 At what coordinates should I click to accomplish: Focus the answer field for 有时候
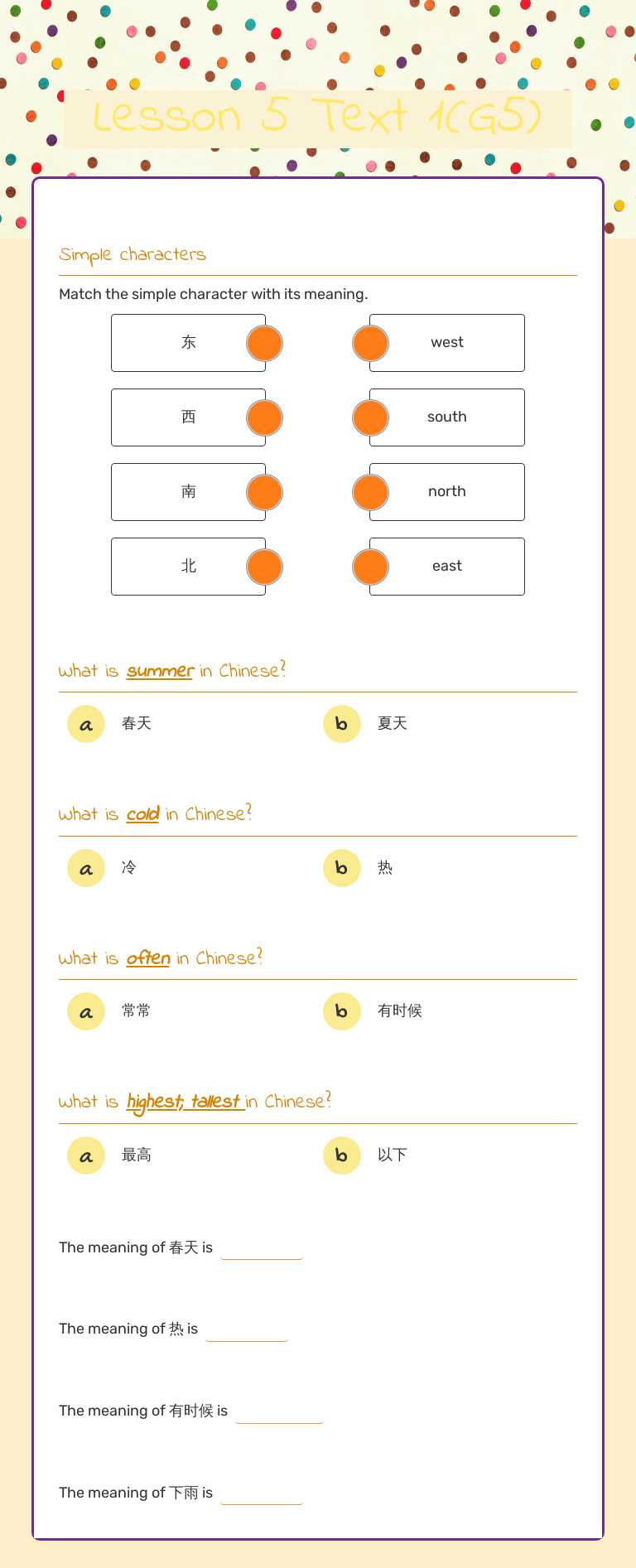279,1411
